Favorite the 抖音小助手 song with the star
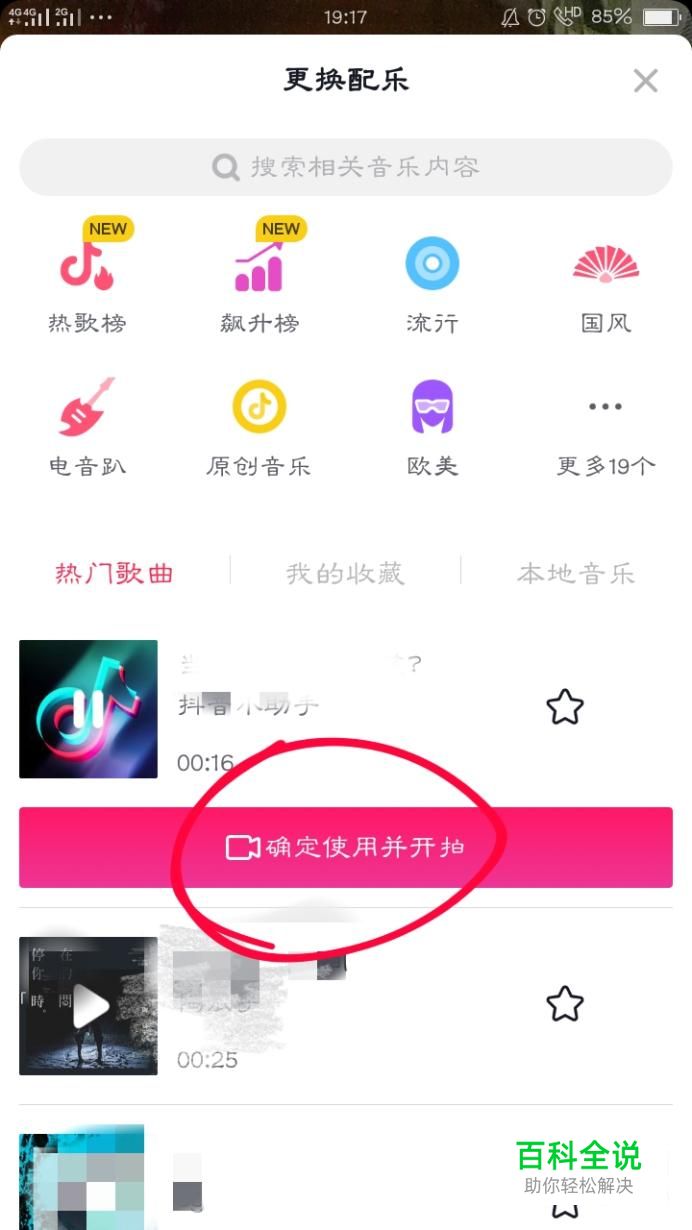The height and width of the screenshot is (1230, 692). [565, 708]
